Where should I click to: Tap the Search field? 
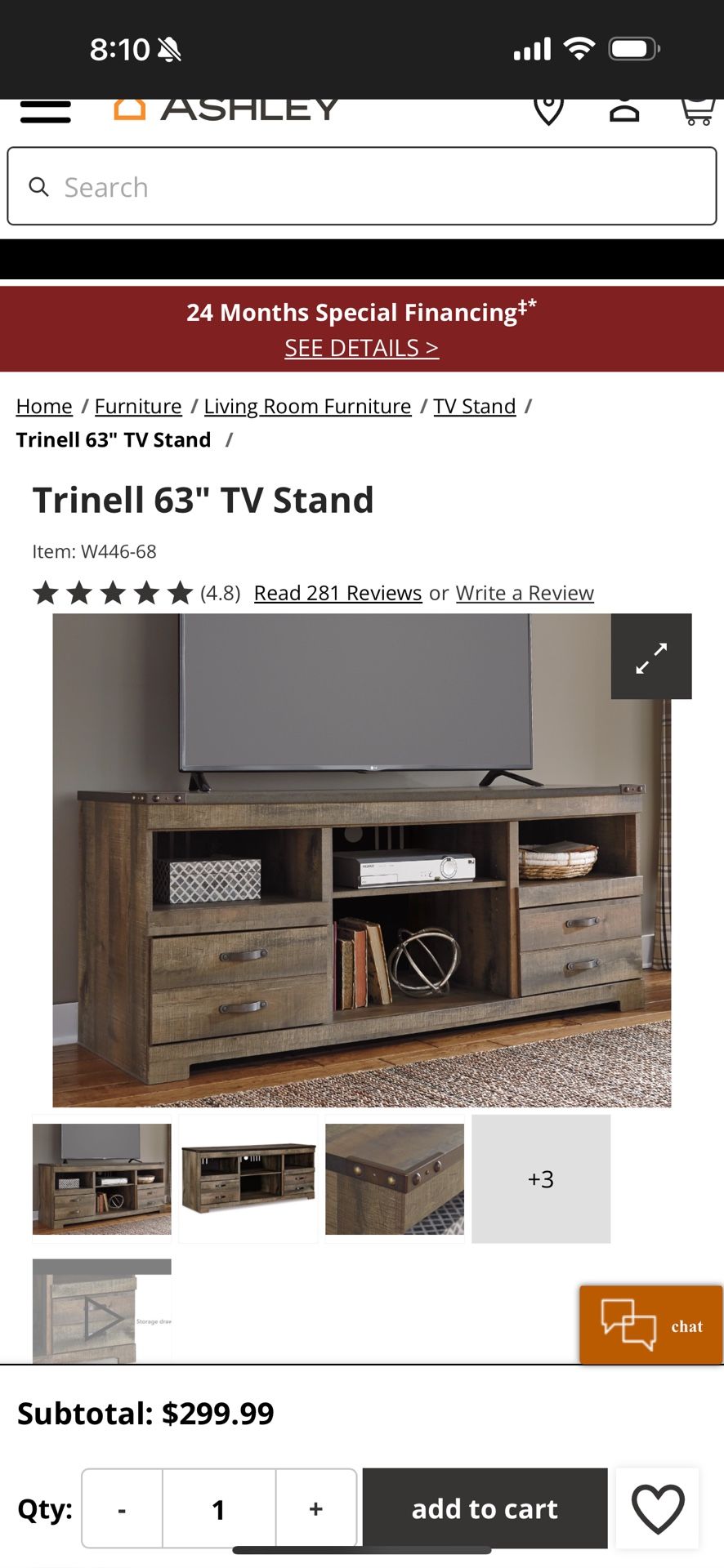tap(362, 186)
